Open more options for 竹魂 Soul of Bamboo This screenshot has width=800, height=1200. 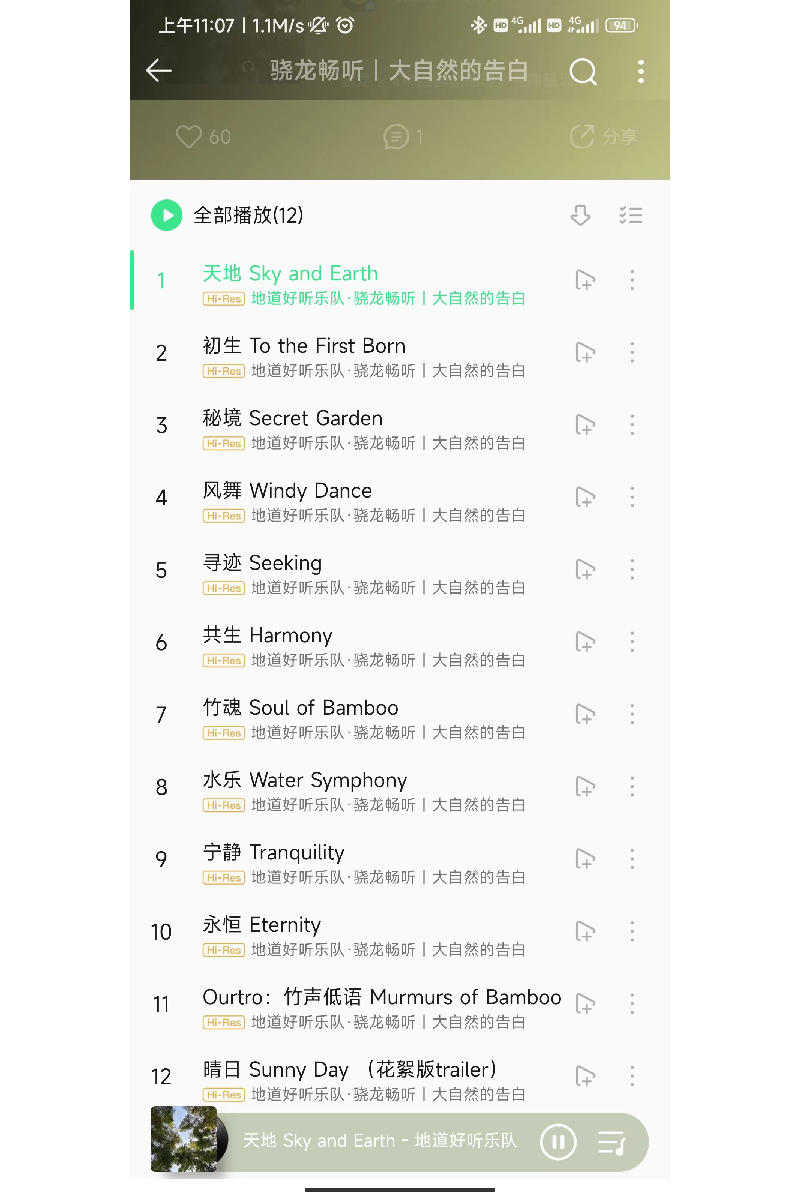(x=632, y=714)
